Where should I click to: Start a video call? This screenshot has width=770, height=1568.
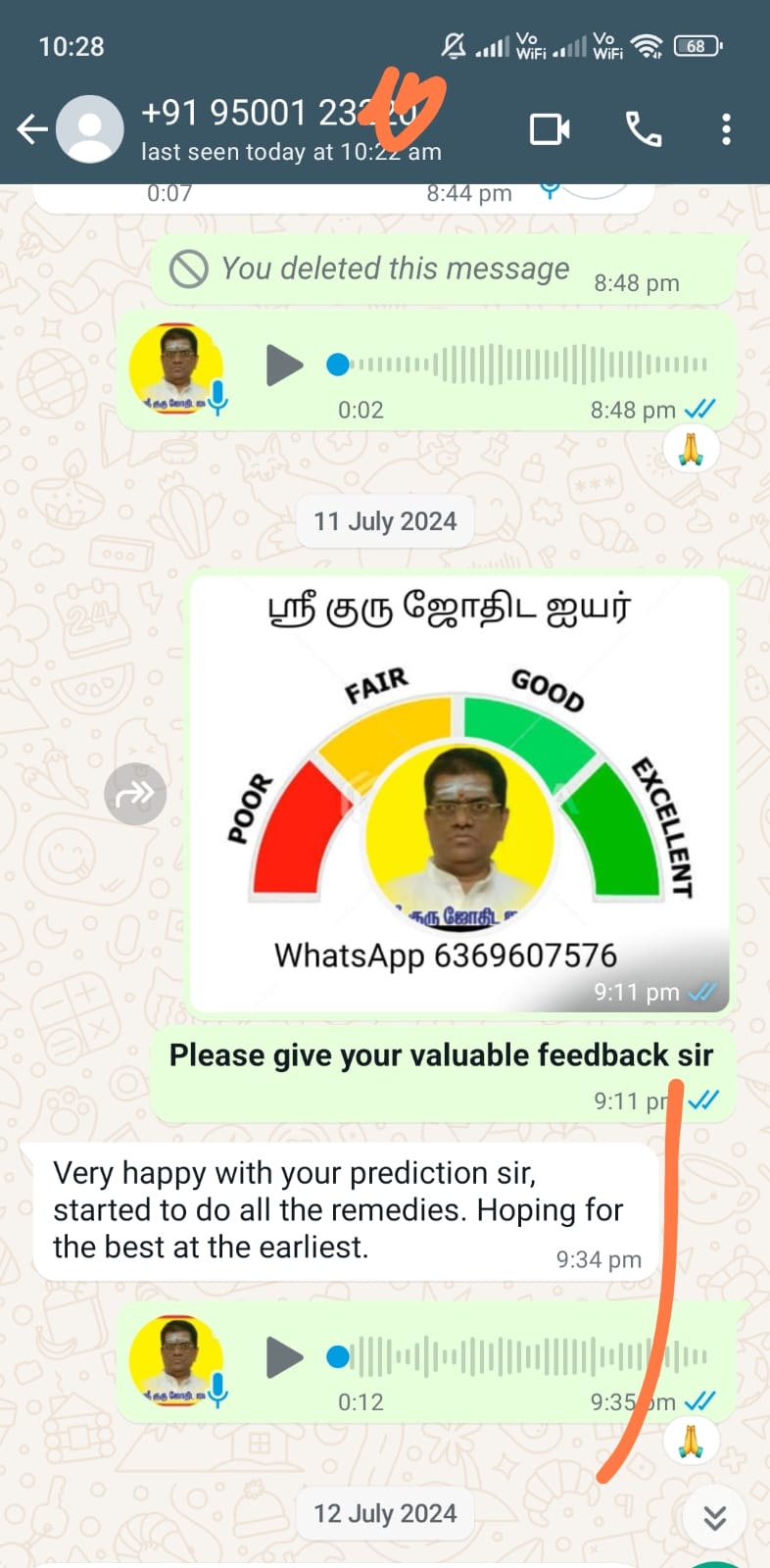click(550, 129)
